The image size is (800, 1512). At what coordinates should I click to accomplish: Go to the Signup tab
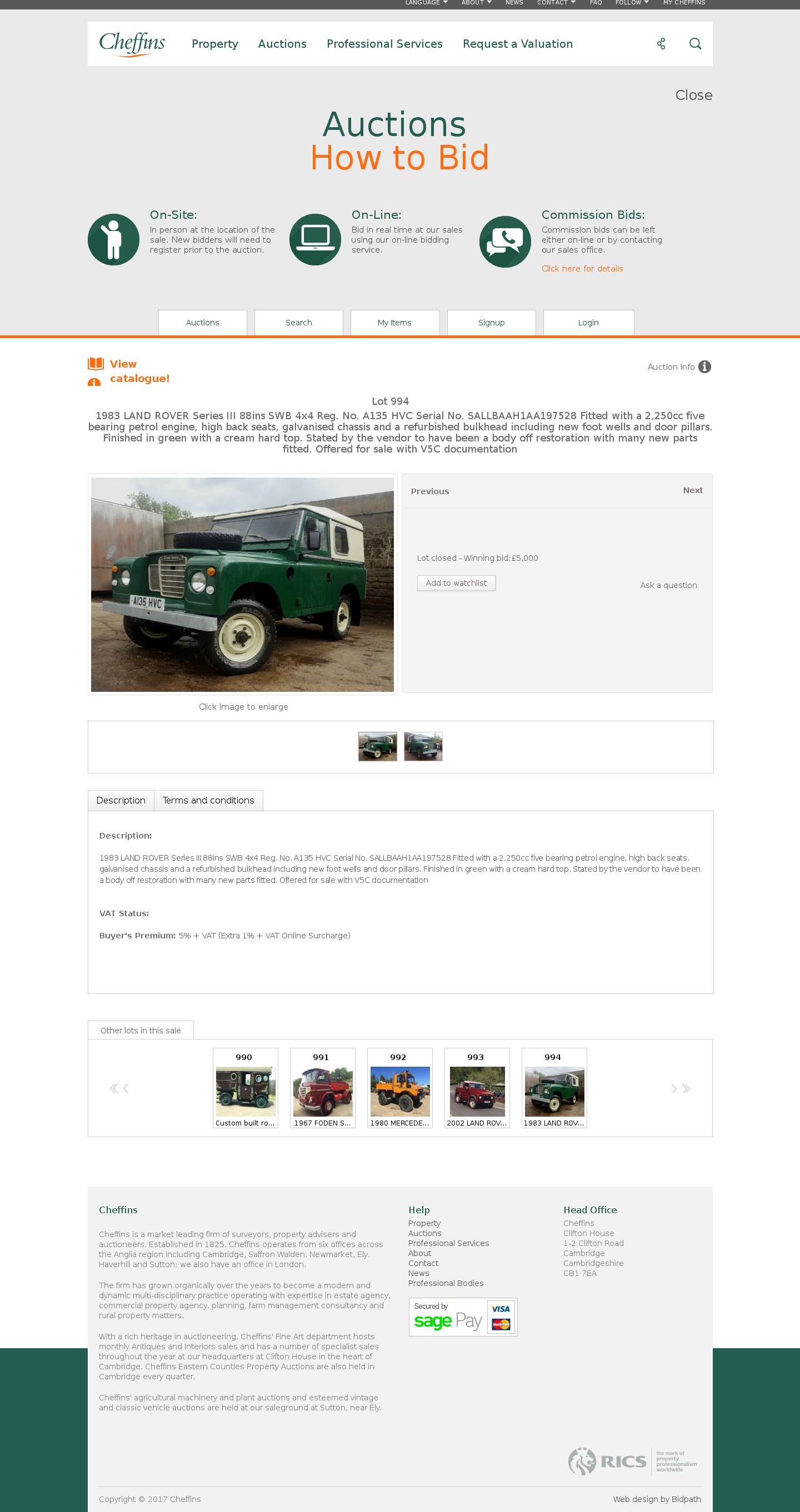(491, 323)
